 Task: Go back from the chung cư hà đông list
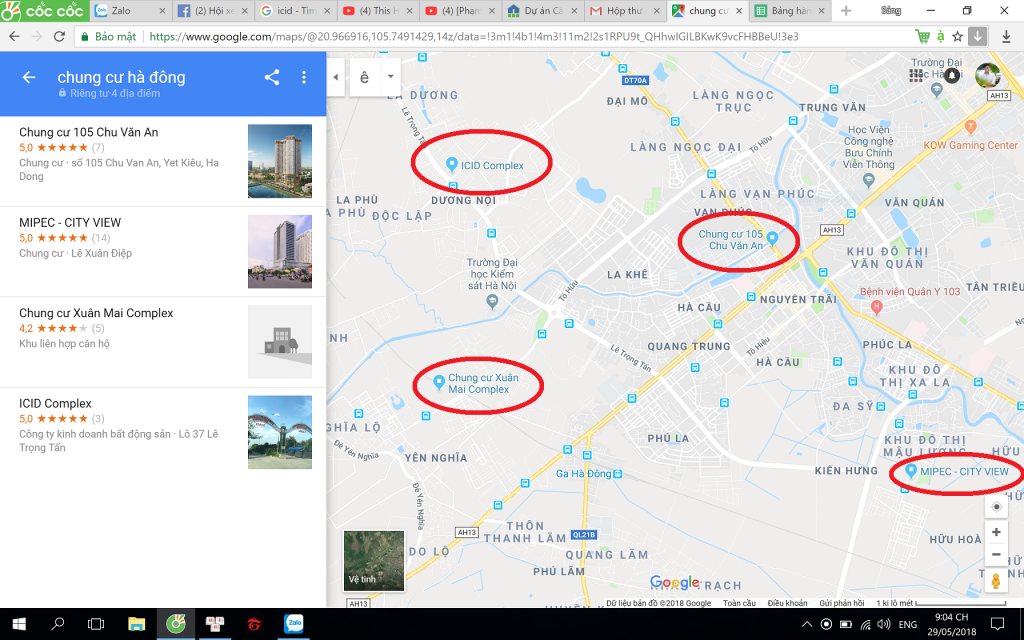[x=29, y=77]
